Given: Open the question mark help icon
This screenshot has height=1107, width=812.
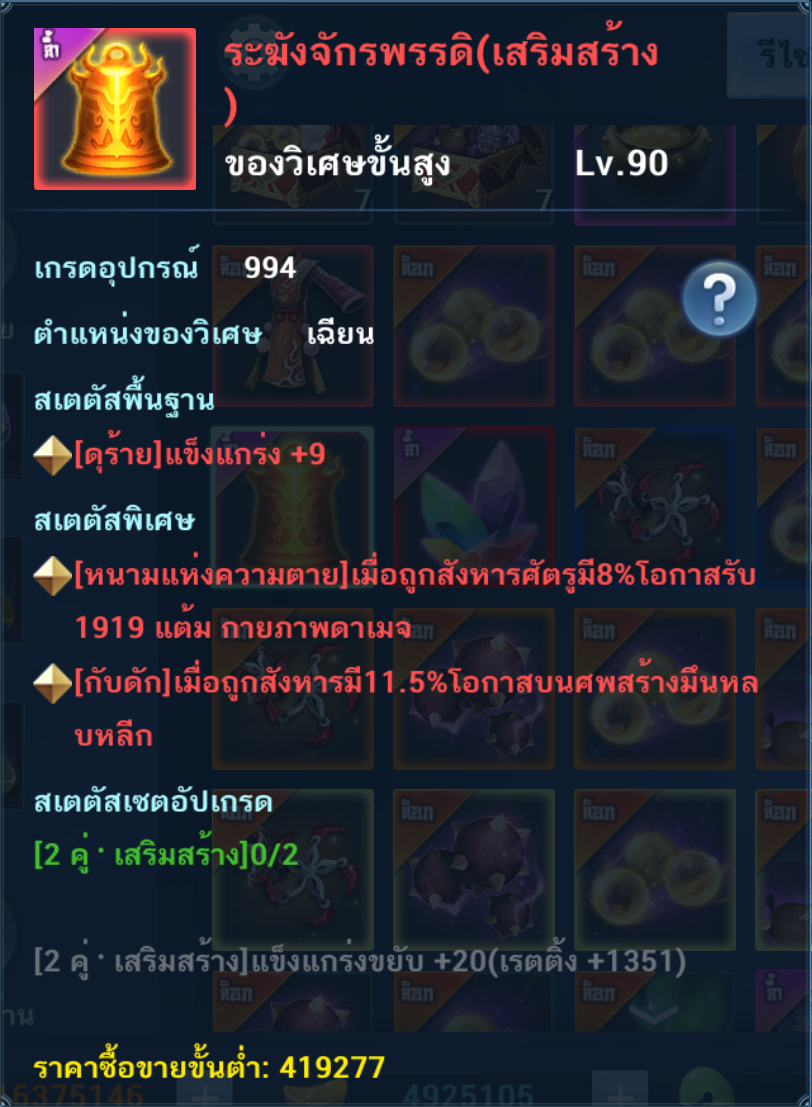Looking at the screenshot, I should coord(719,299).
